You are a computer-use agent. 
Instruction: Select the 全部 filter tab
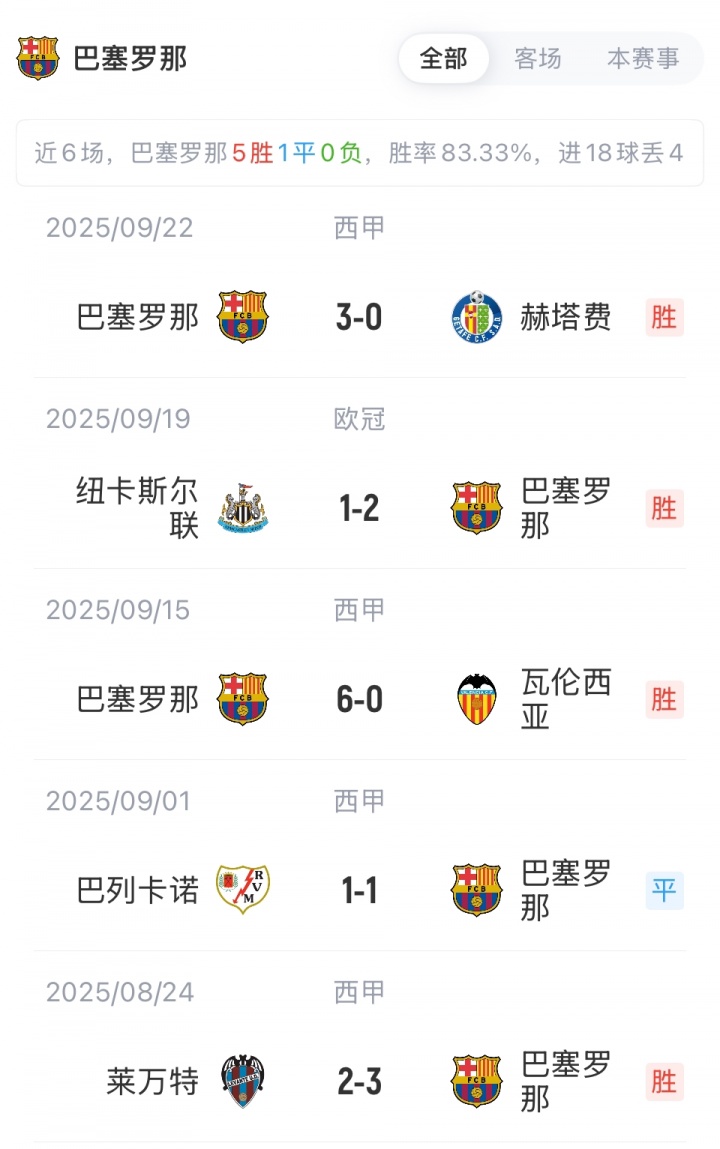pyautogui.click(x=443, y=58)
